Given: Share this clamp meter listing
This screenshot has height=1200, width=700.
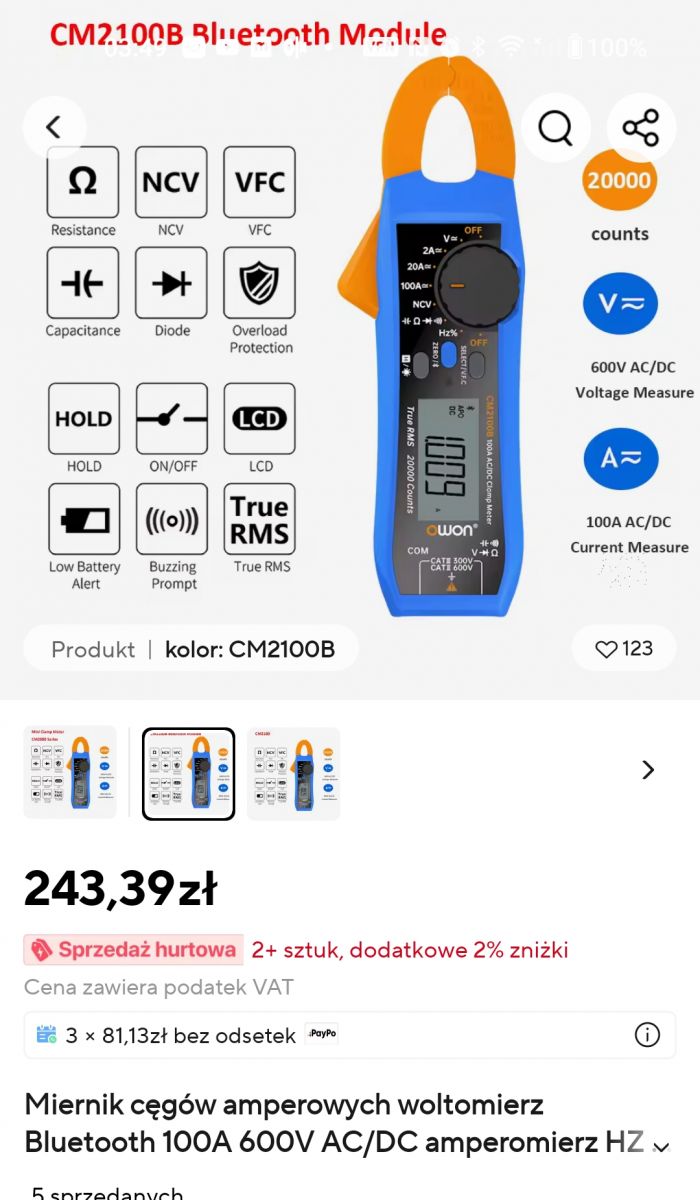Looking at the screenshot, I should (x=640, y=128).
